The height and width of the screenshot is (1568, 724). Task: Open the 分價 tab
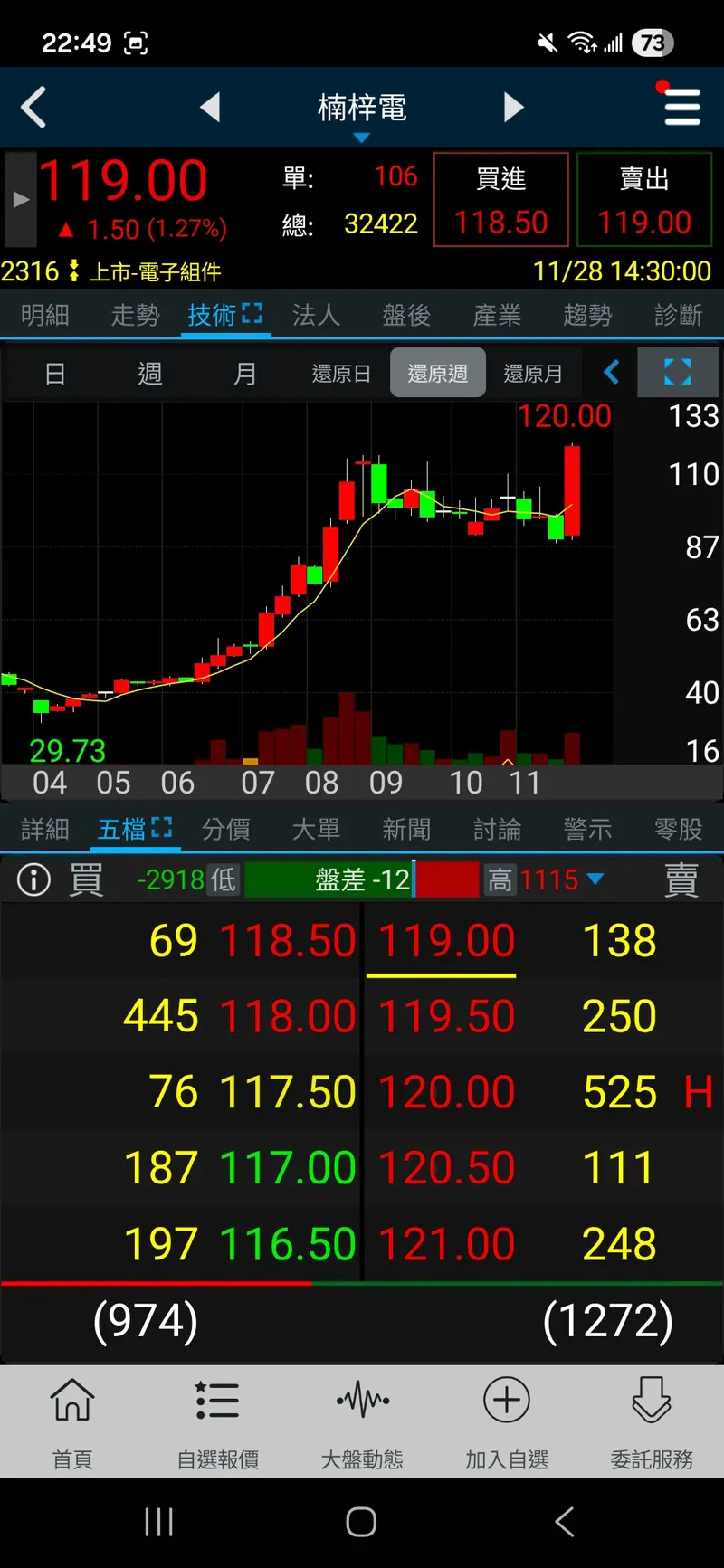[225, 829]
